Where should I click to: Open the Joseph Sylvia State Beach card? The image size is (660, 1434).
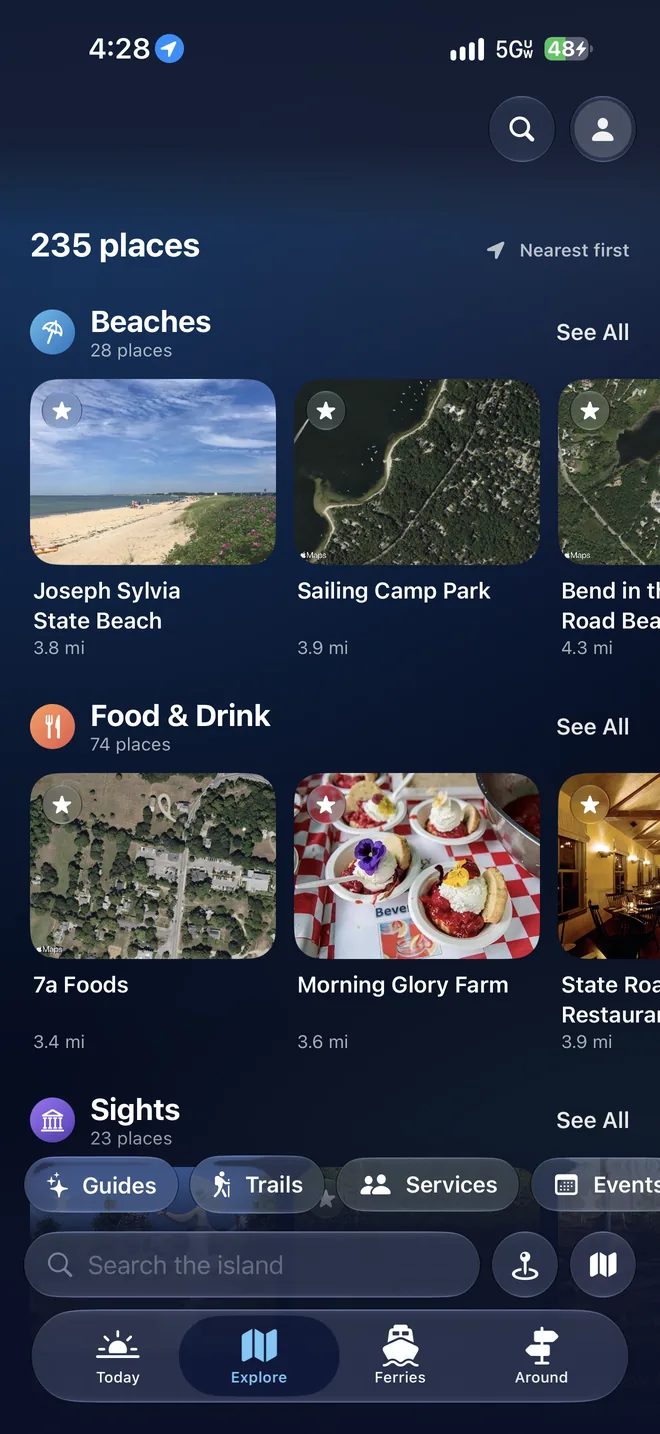(x=153, y=518)
